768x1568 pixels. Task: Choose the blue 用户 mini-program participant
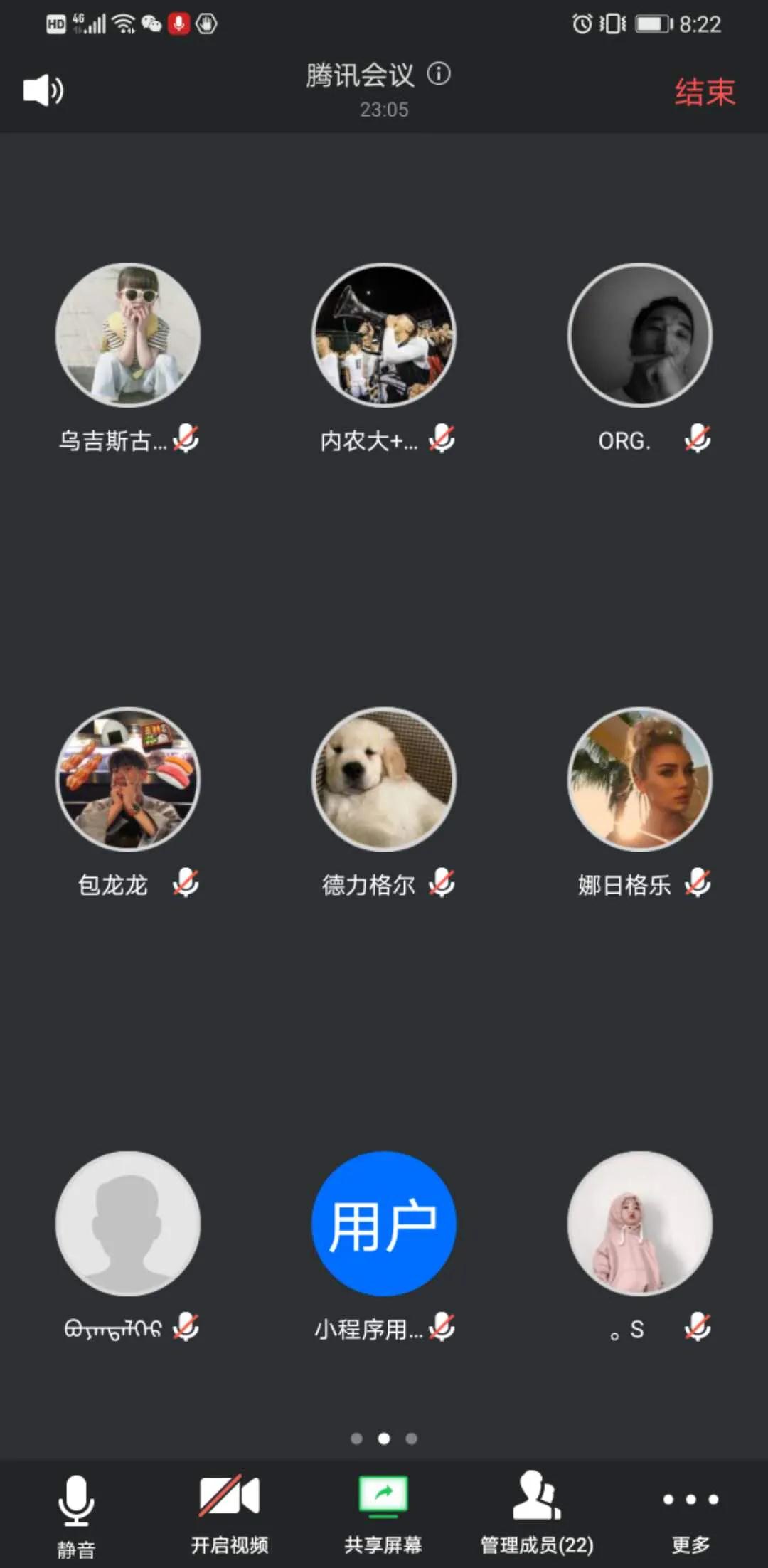(x=384, y=1223)
